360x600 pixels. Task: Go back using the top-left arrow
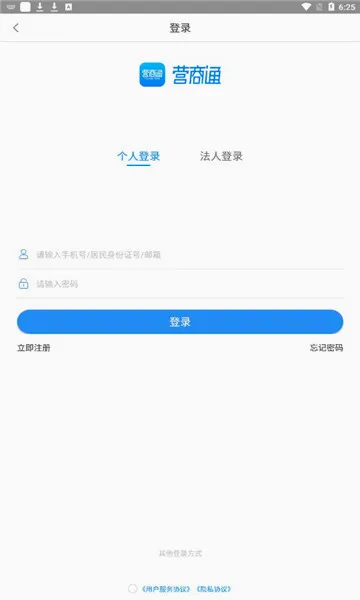point(16,28)
